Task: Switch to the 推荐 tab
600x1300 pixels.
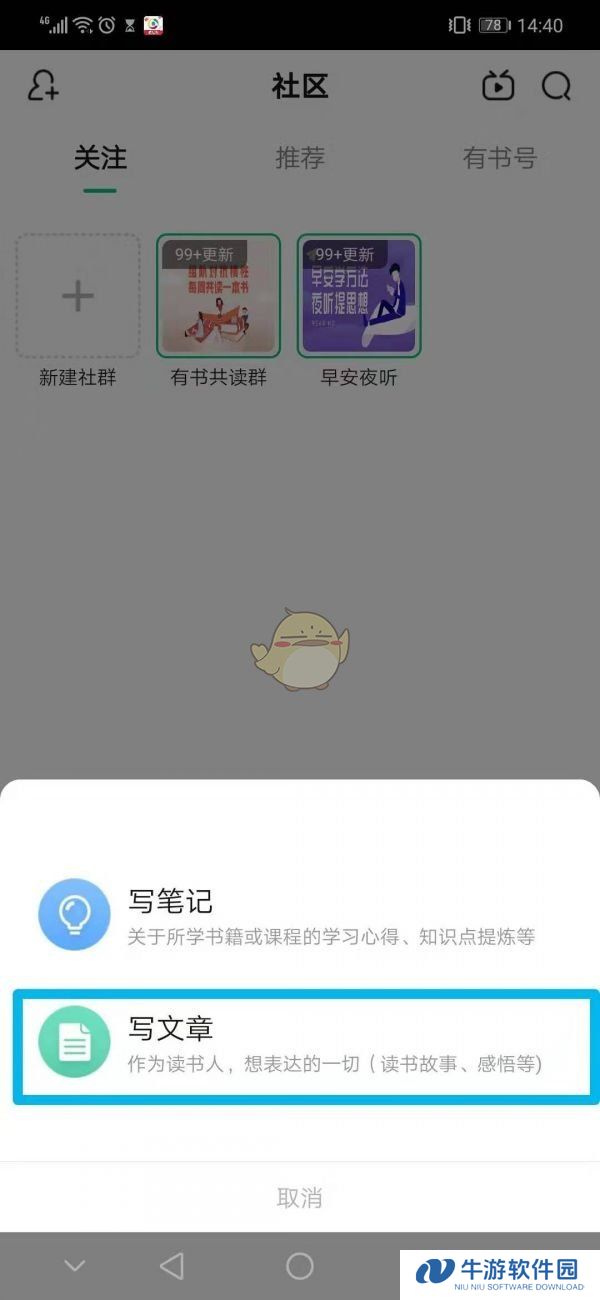Action: [300, 158]
